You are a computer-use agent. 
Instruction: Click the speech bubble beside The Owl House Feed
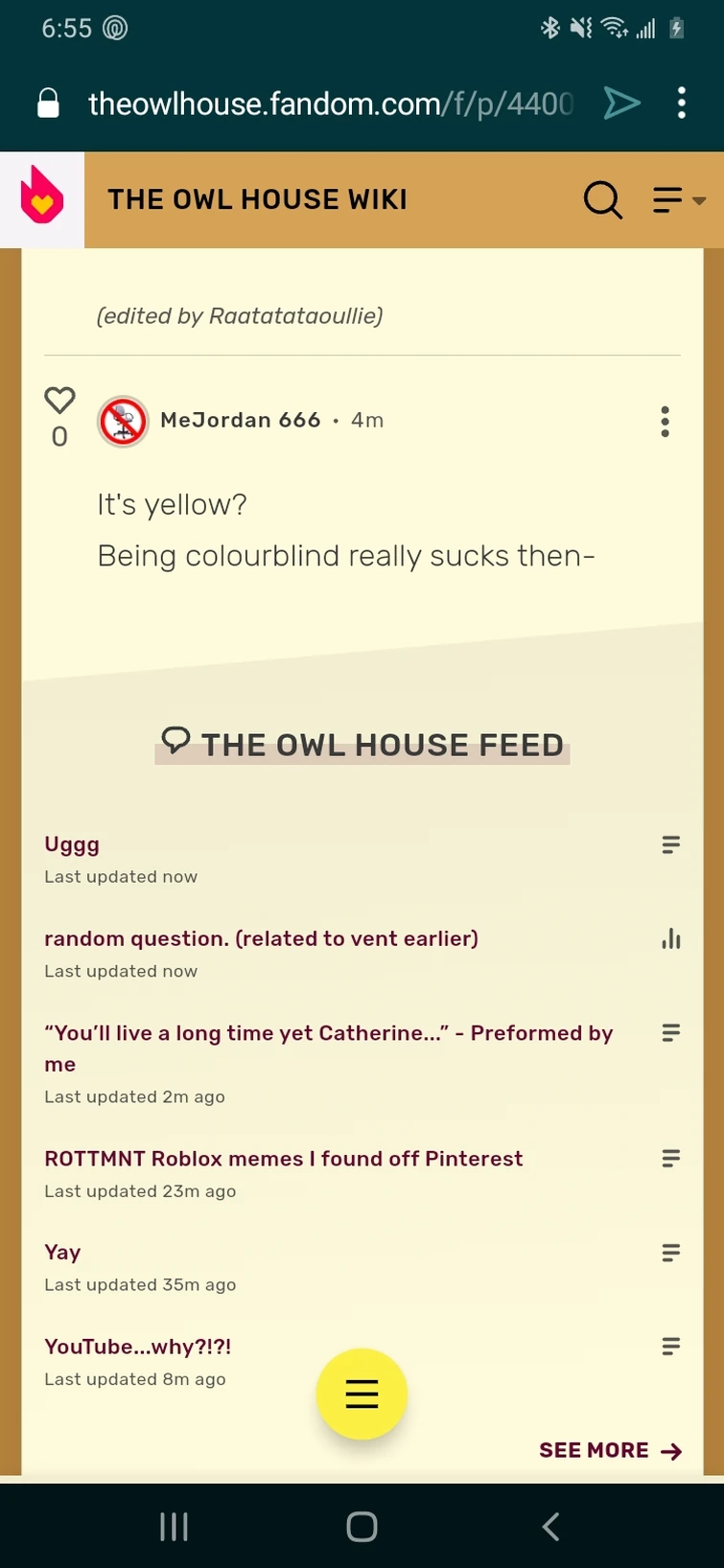(x=175, y=741)
